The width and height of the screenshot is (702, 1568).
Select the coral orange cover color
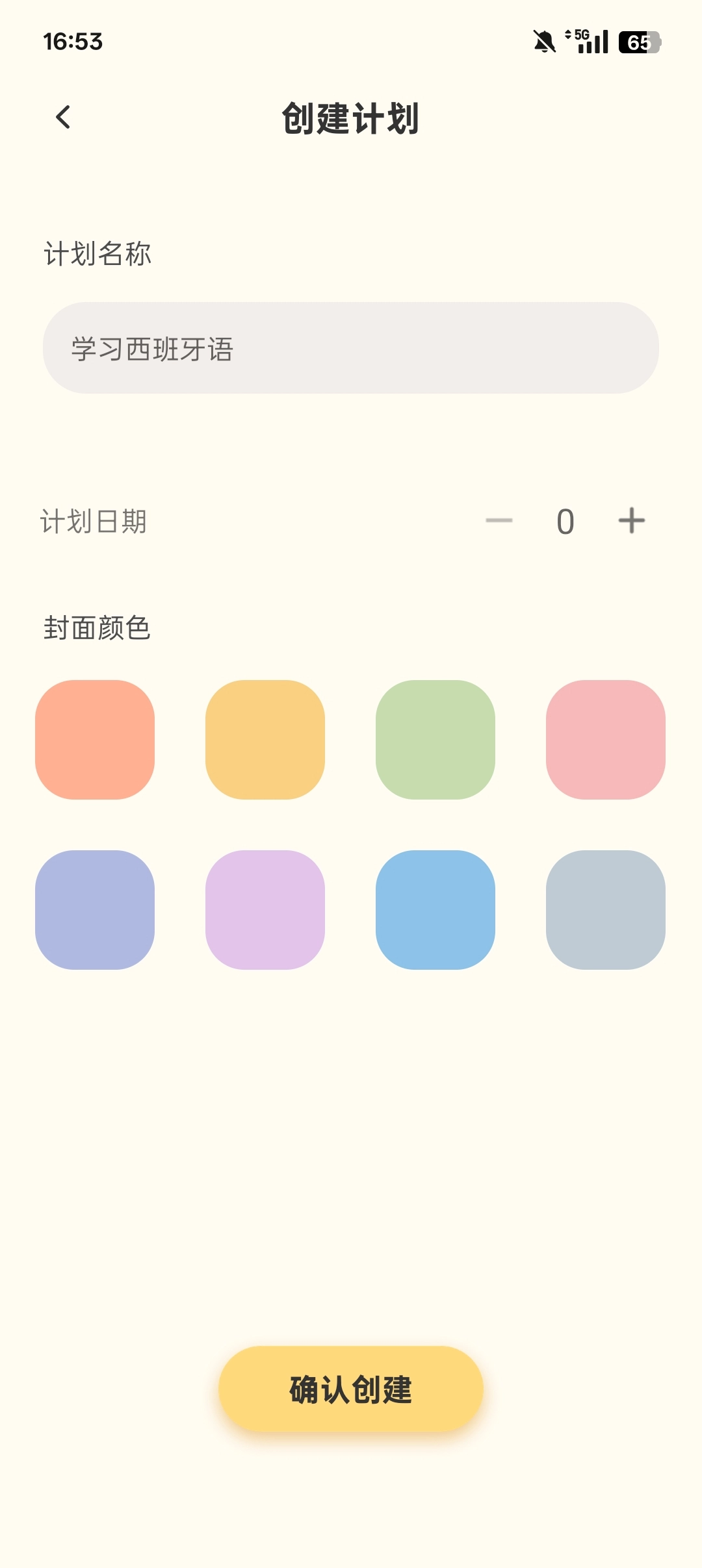[x=95, y=740]
